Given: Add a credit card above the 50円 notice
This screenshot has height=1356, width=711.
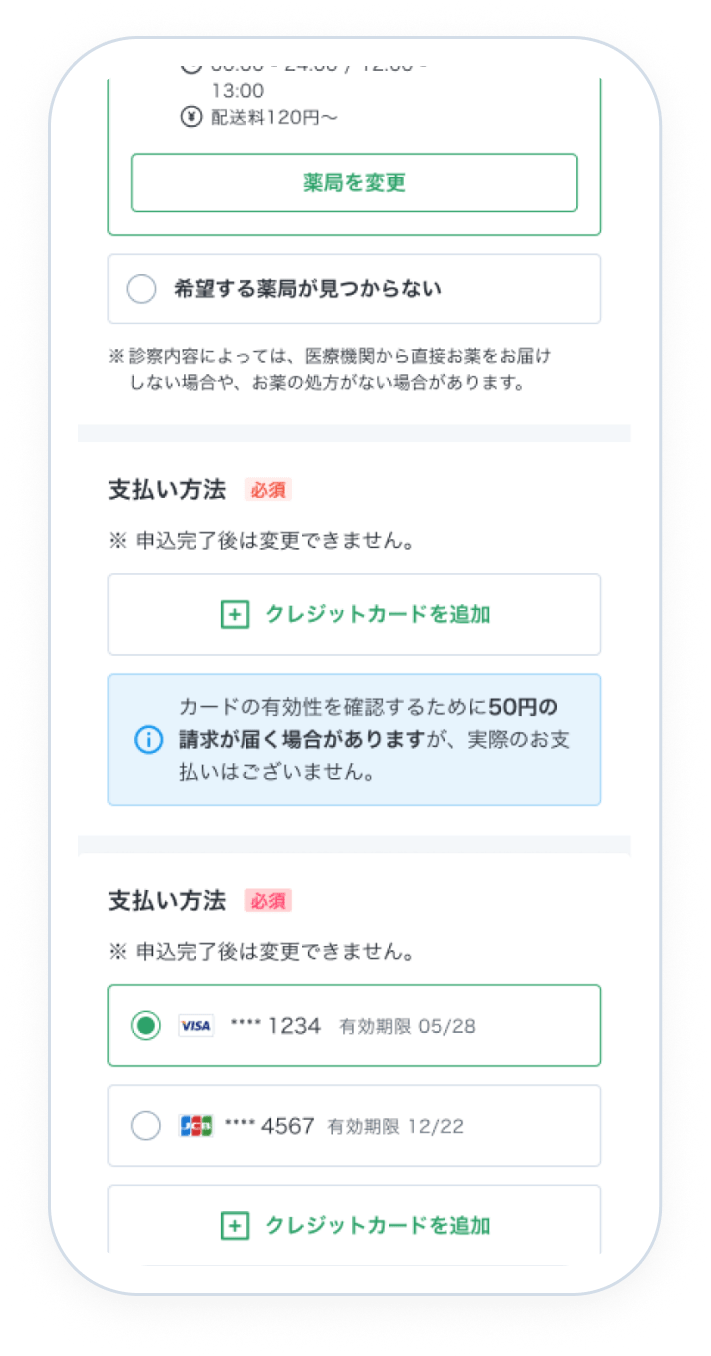Looking at the screenshot, I should (x=354, y=614).
